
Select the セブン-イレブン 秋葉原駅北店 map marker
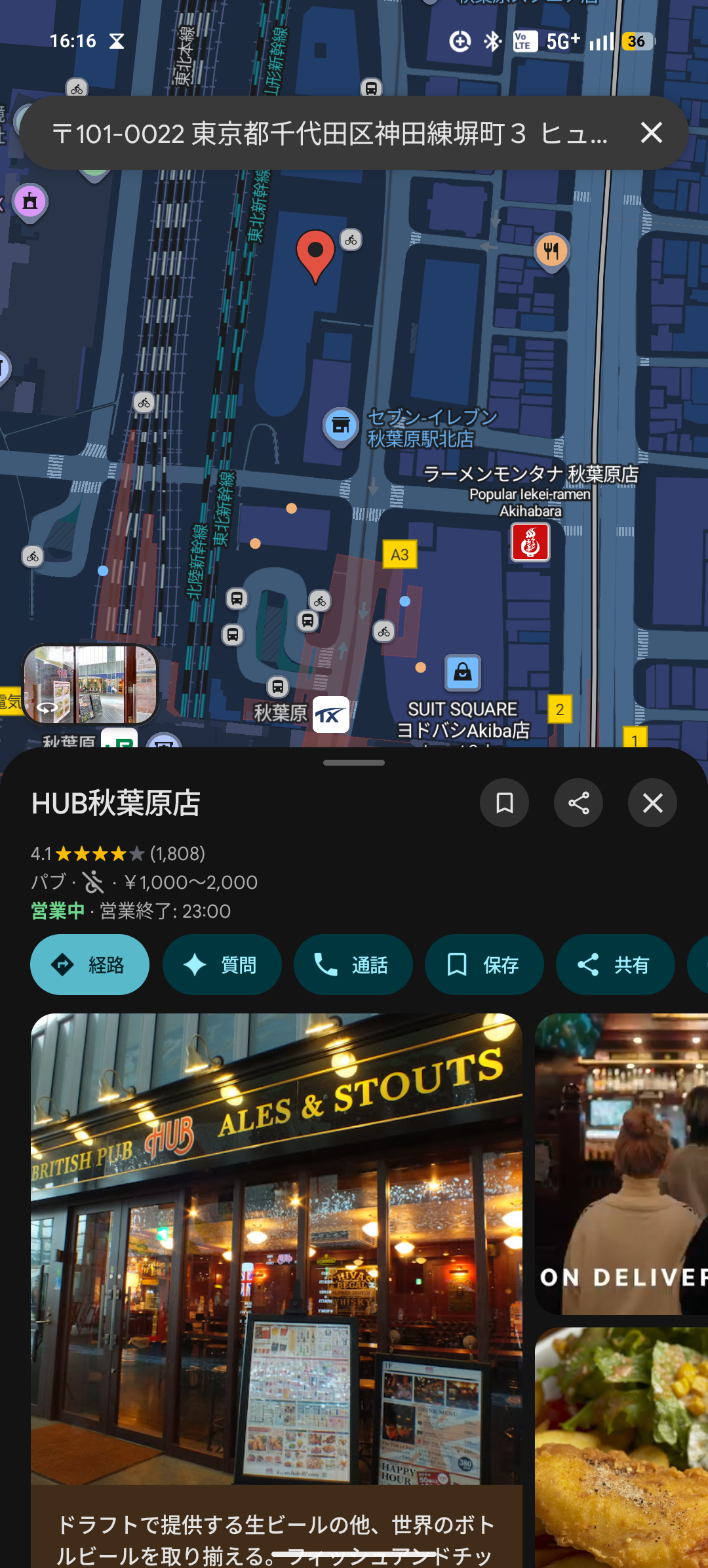[341, 426]
